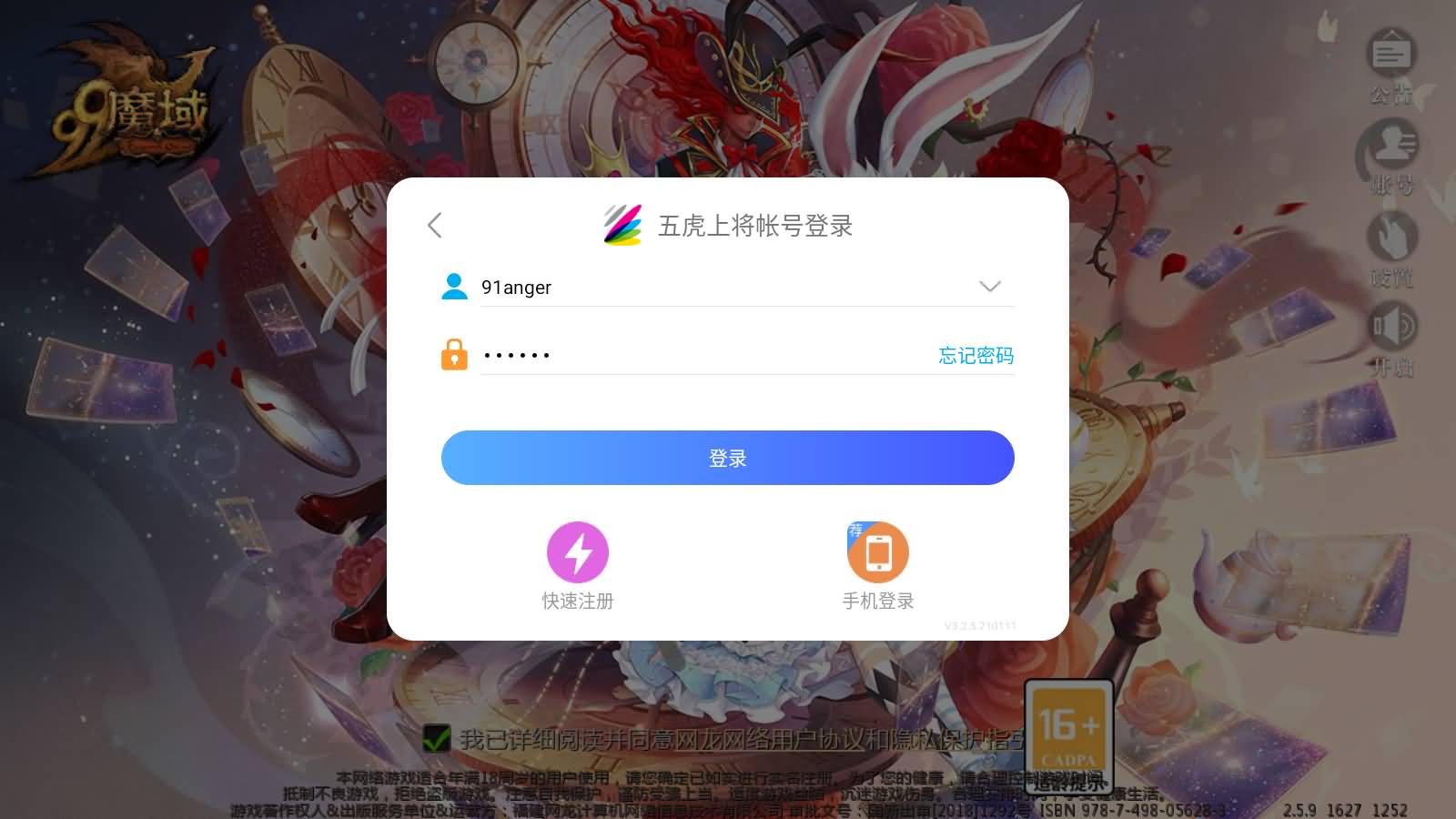
Task: Expand the saved accounts dropdown
Action: tap(989, 287)
